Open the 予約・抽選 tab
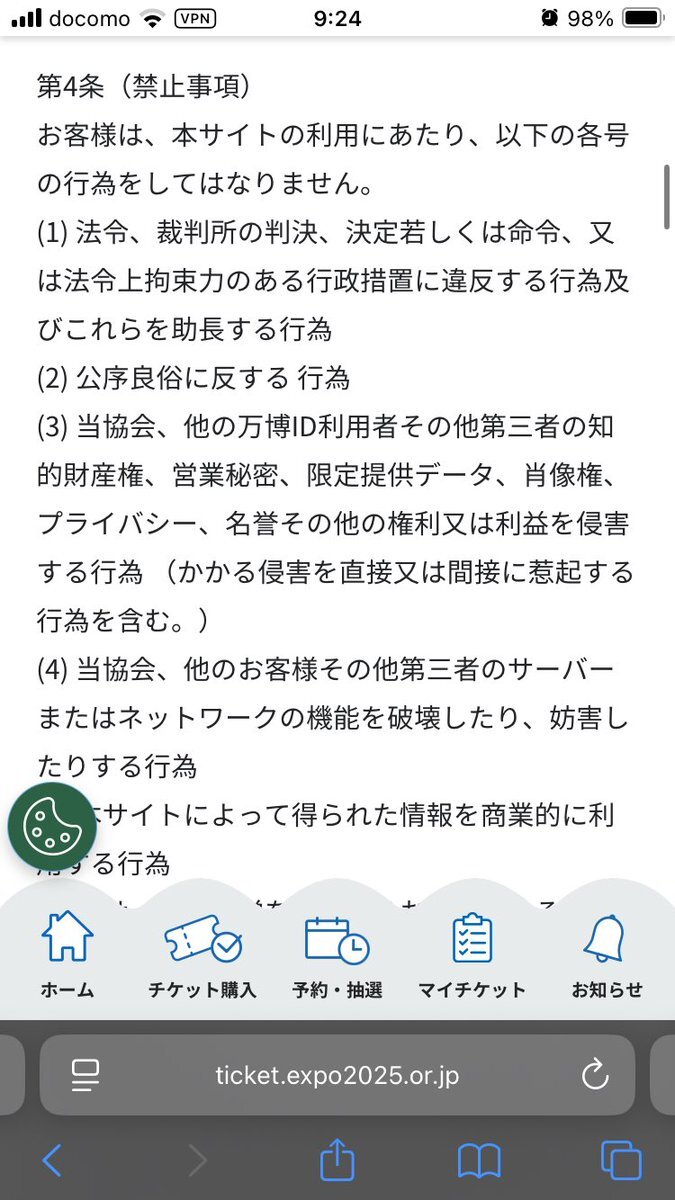Image resolution: width=675 pixels, height=1200 pixels. coord(337,954)
